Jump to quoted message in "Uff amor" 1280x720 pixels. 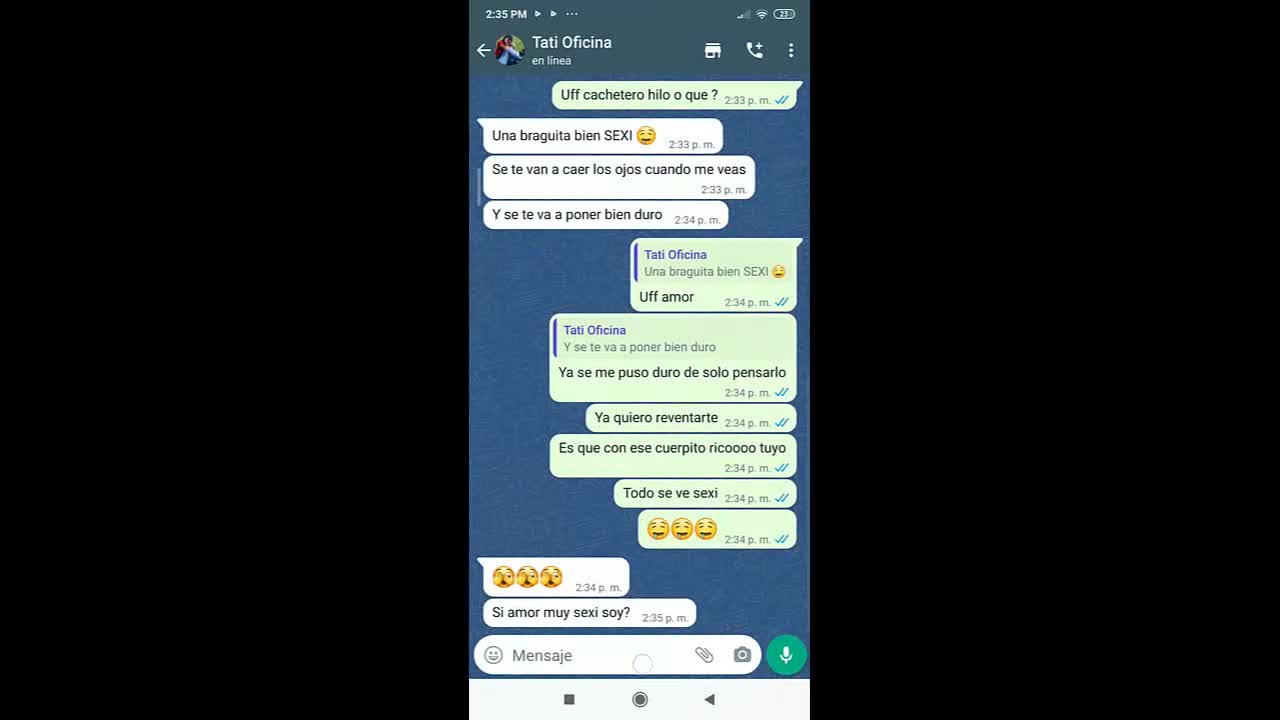pos(714,263)
